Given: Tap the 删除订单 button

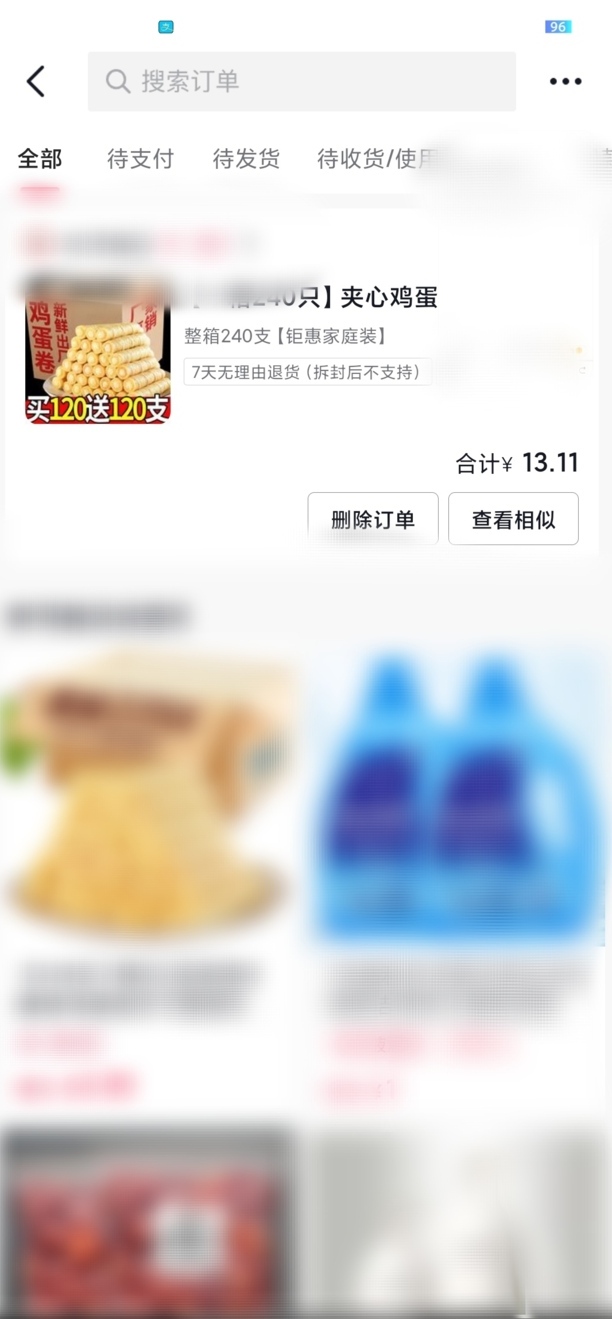Looking at the screenshot, I should (x=373, y=519).
